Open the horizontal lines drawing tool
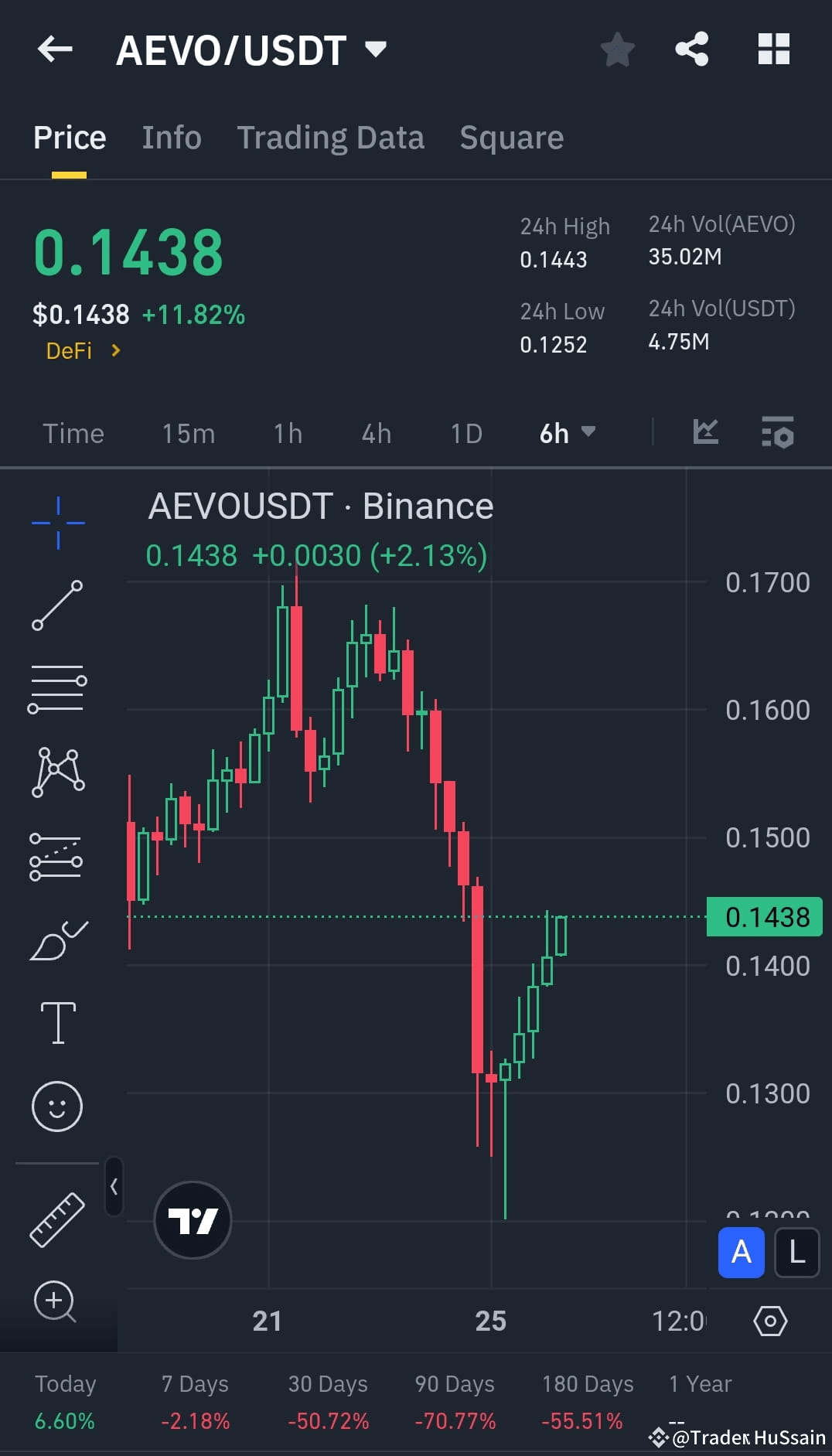Screen dimensions: 832x1456 coord(57,688)
